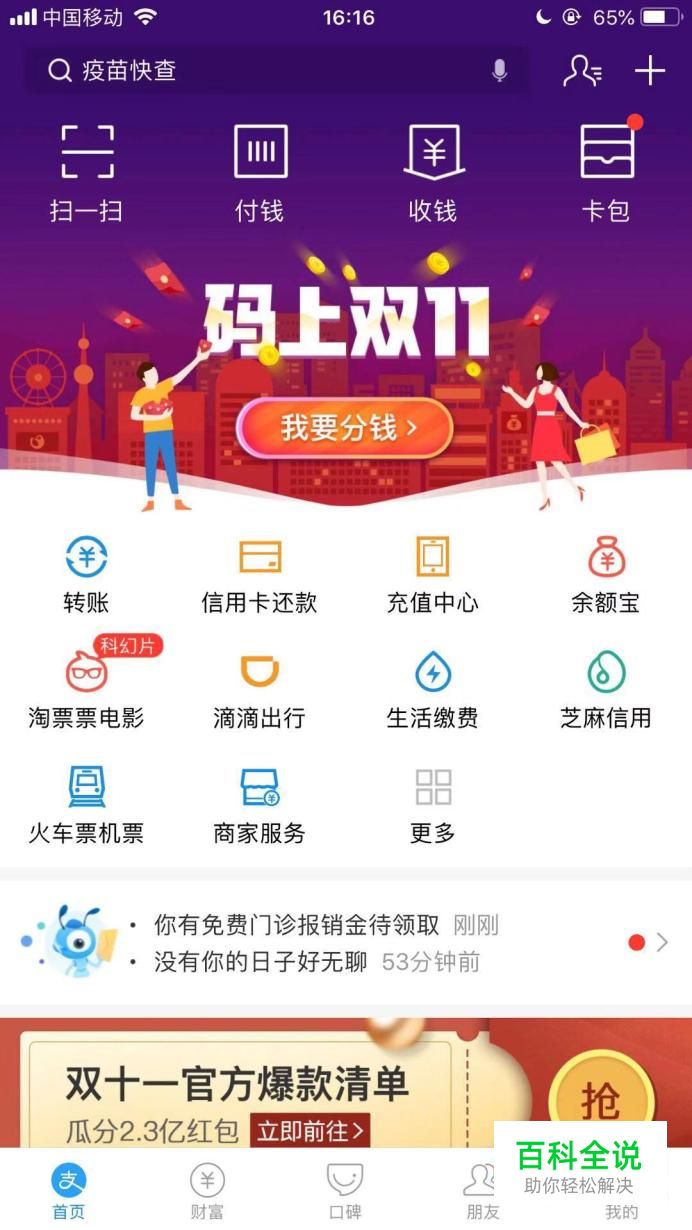Switch to the 财富 tab
The image size is (692, 1230).
[207, 1190]
